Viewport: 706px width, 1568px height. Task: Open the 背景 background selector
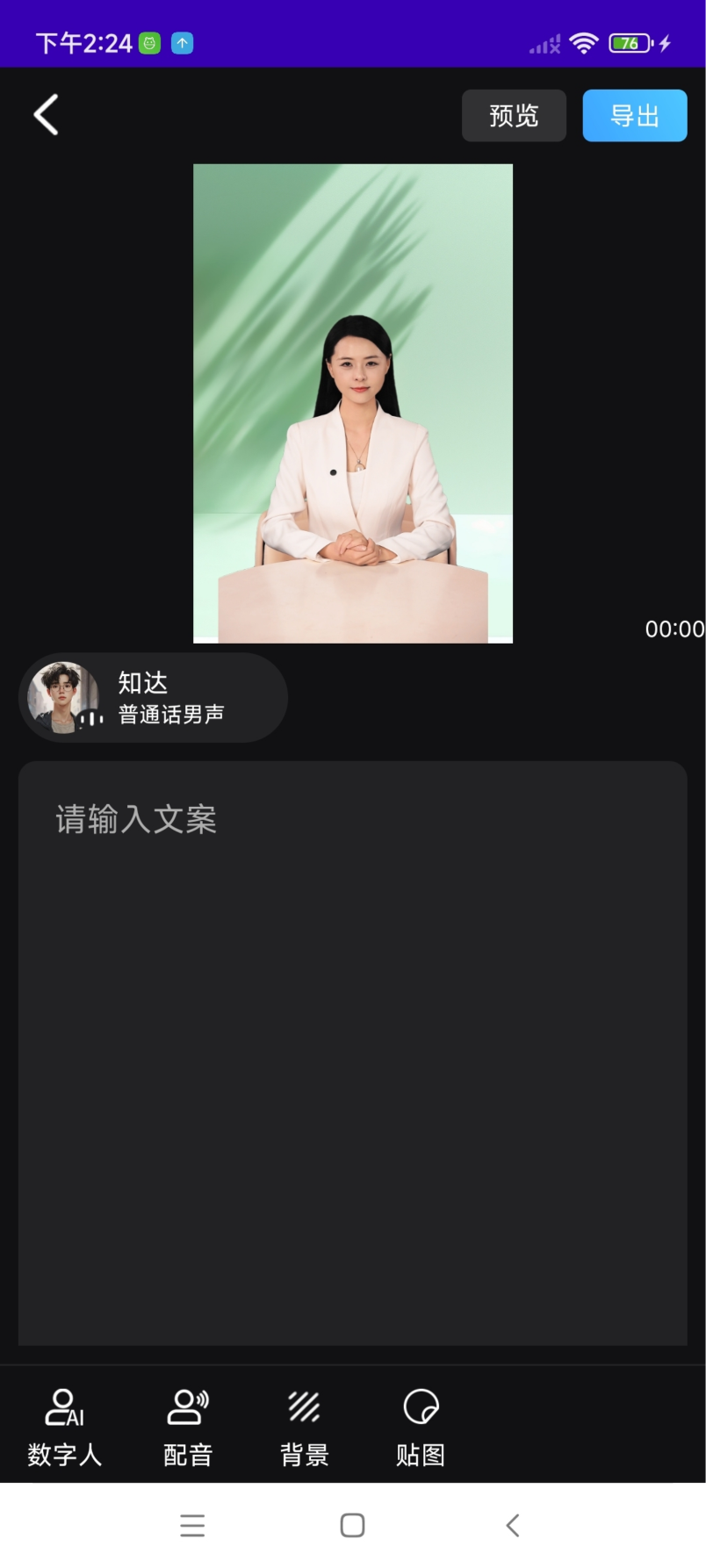coord(303,1428)
